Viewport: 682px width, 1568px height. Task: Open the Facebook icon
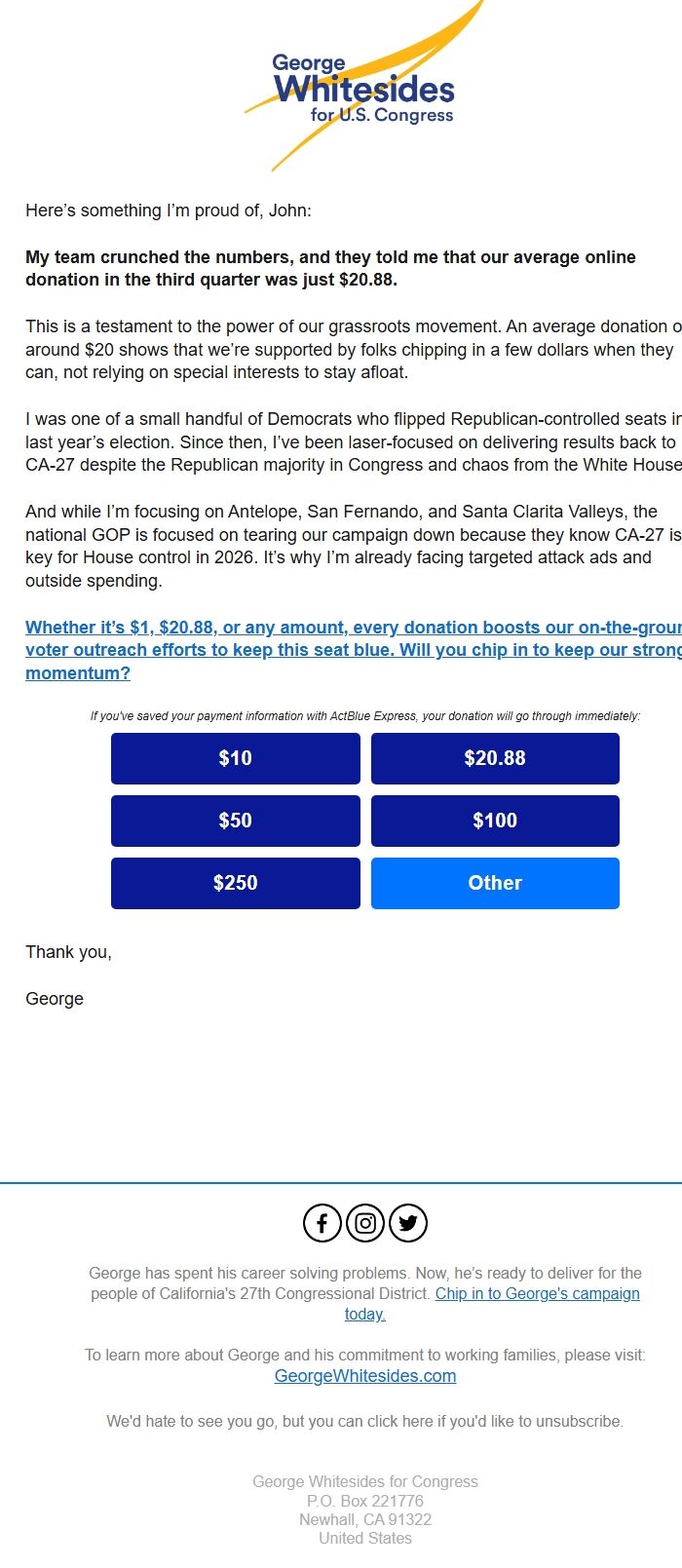(x=322, y=1223)
